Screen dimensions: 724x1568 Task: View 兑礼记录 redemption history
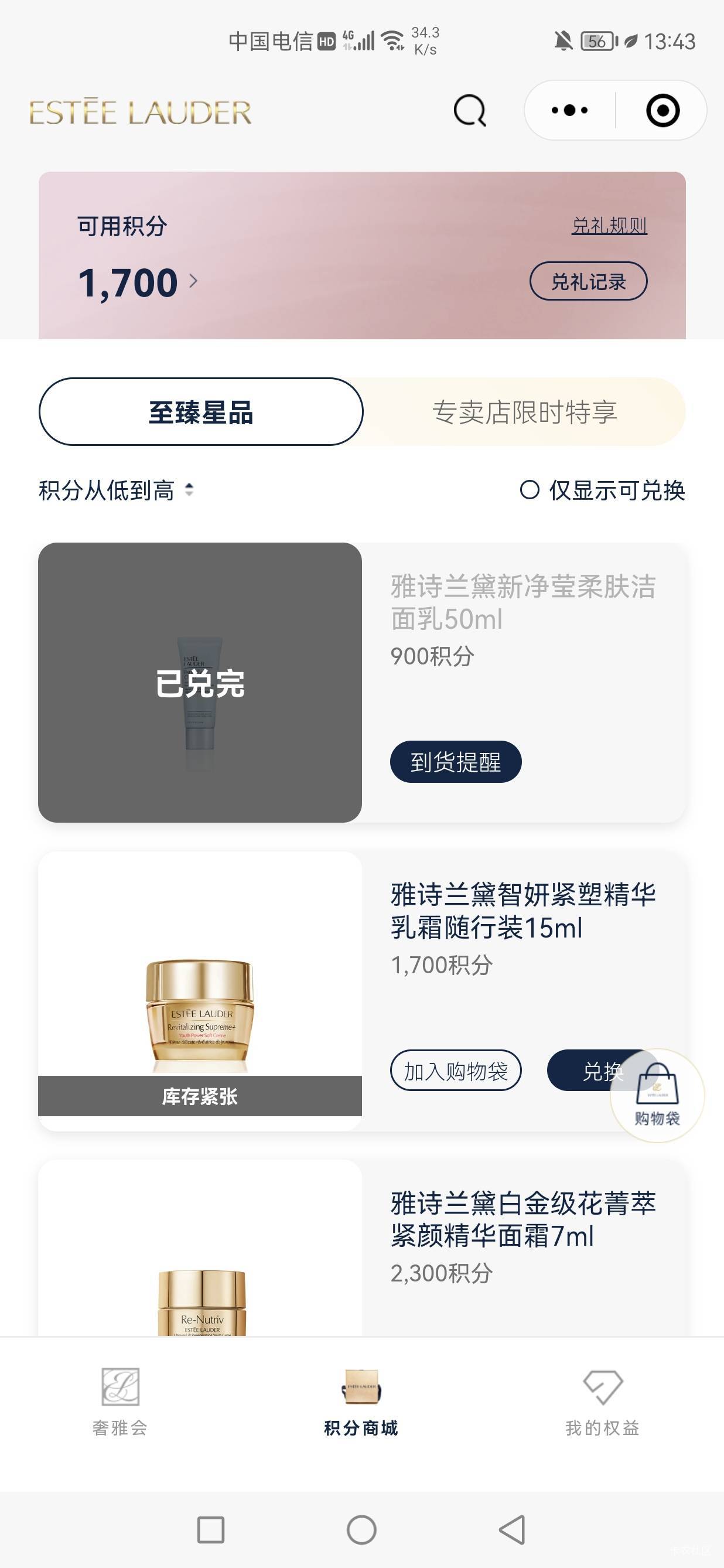pos(588,281)
